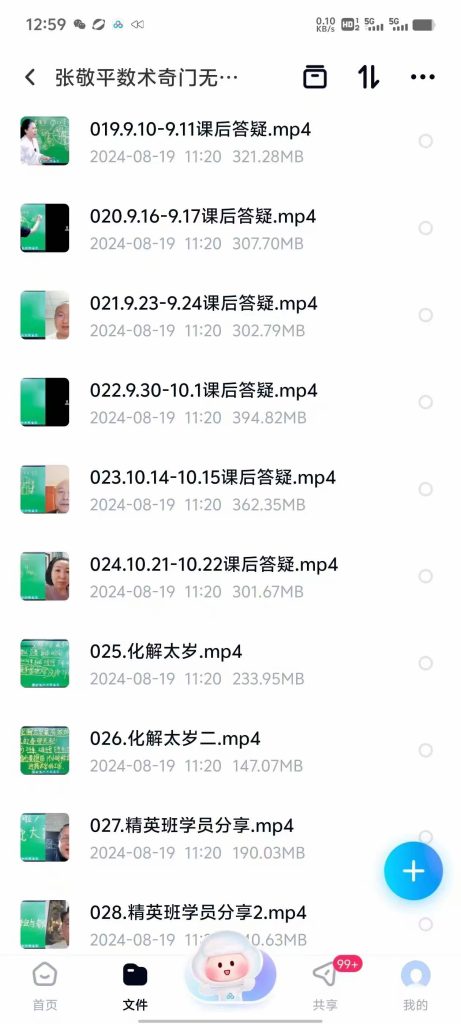Select the checkbox for 026.化解太岁二.mp4
Screen dimensions: 461x1024
click(426, 750)
